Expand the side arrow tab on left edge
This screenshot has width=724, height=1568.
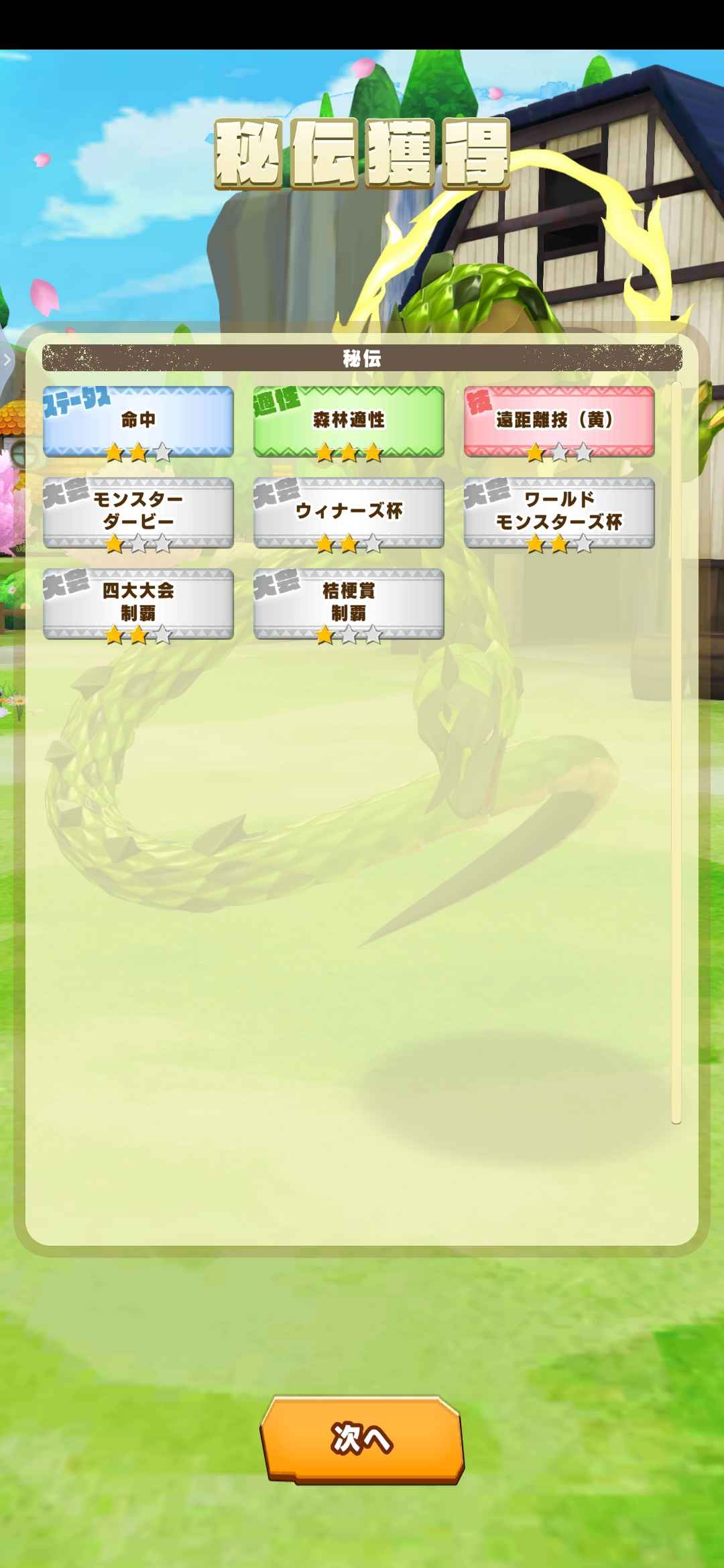(x=7, y=360)
